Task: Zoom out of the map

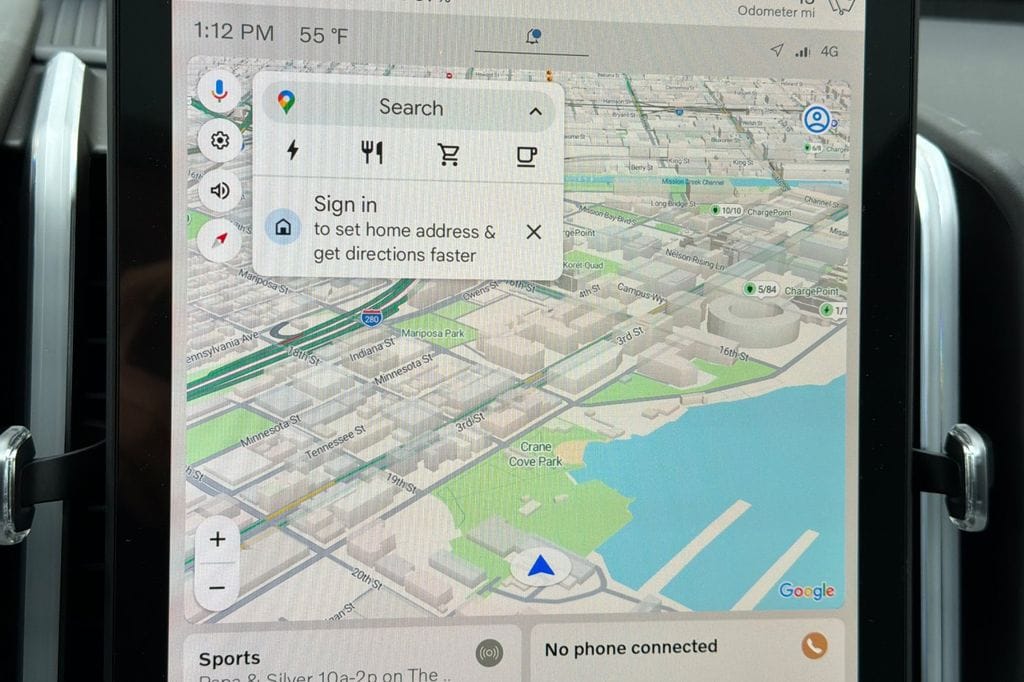Action: 218,587
